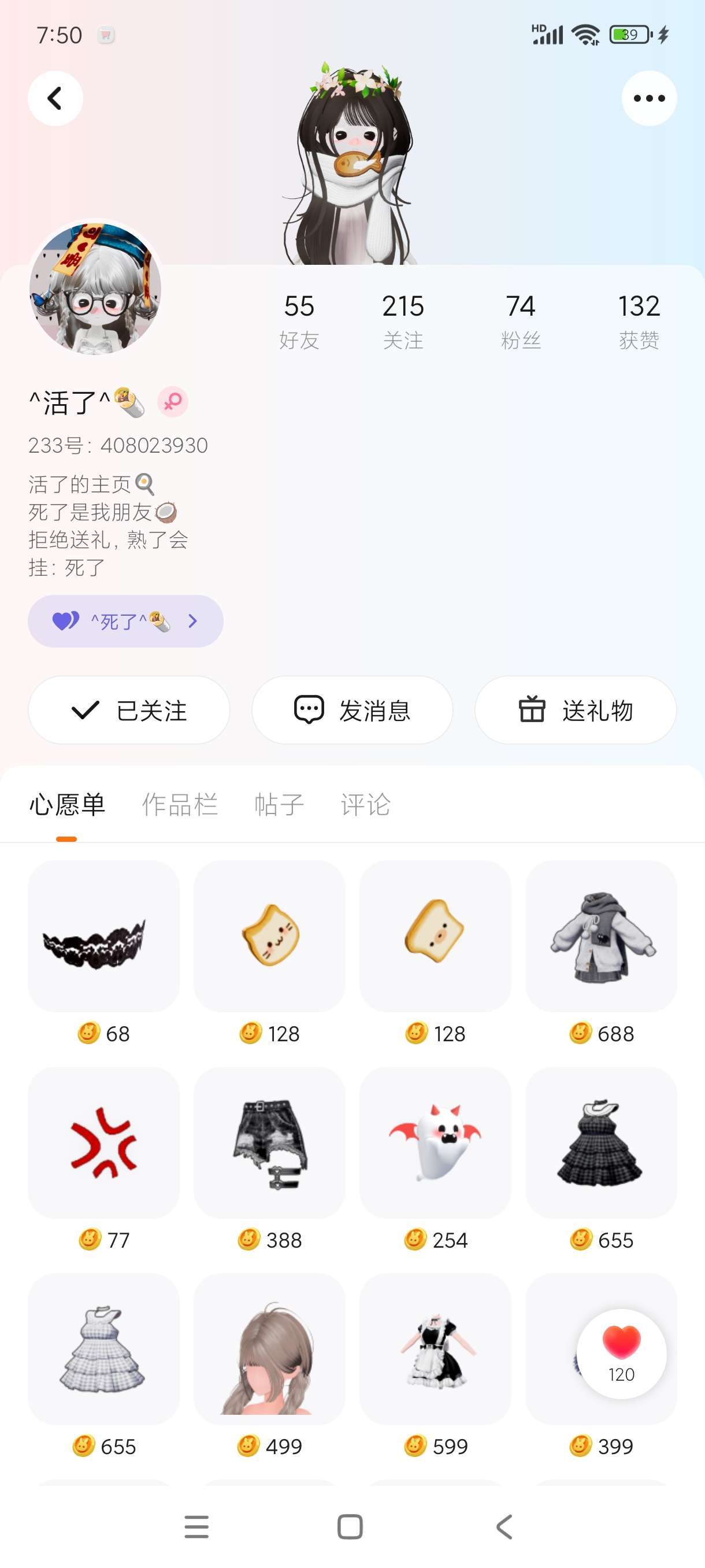Open the black lace item priced 68
The image size is (705, 1568).
click(x=103, y=937)
